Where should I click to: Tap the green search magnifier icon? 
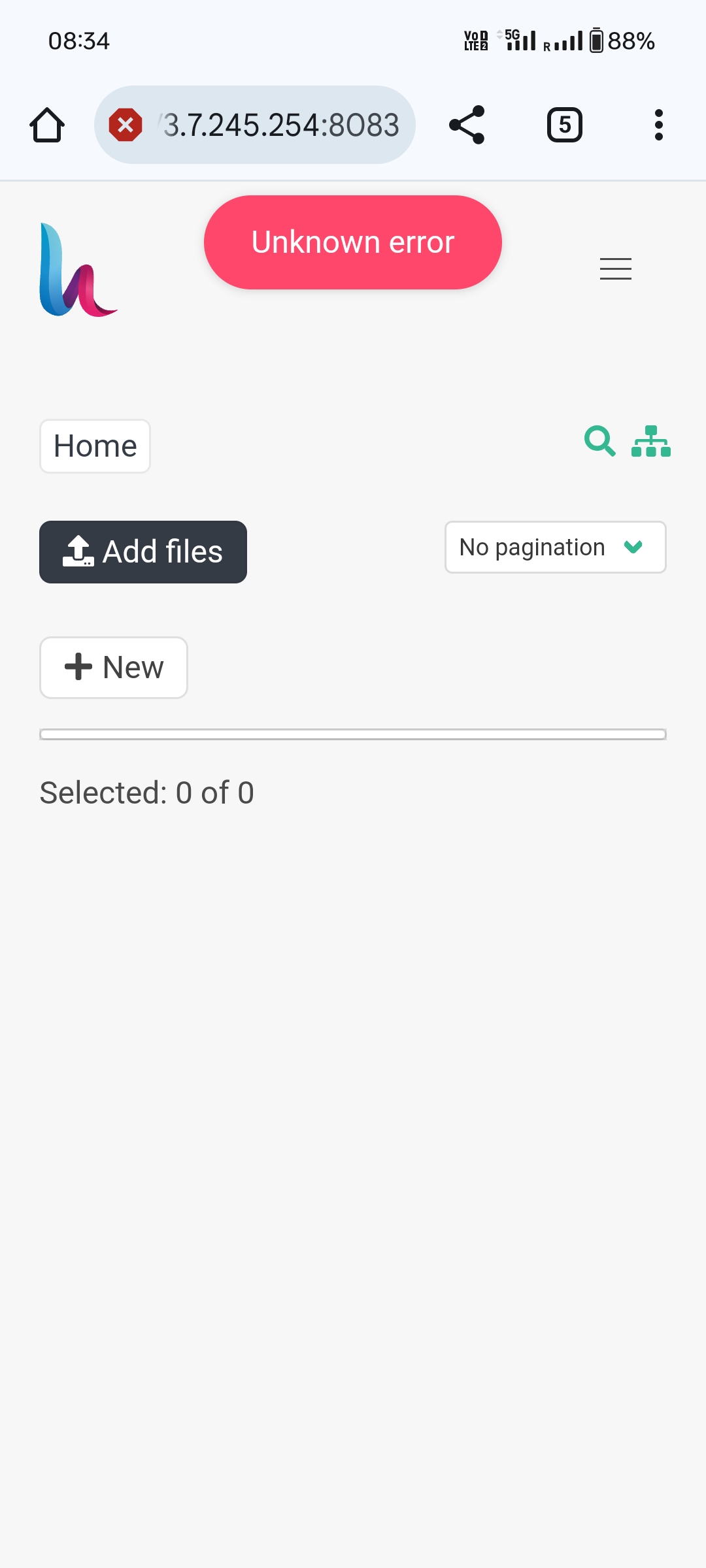point(599,441)
